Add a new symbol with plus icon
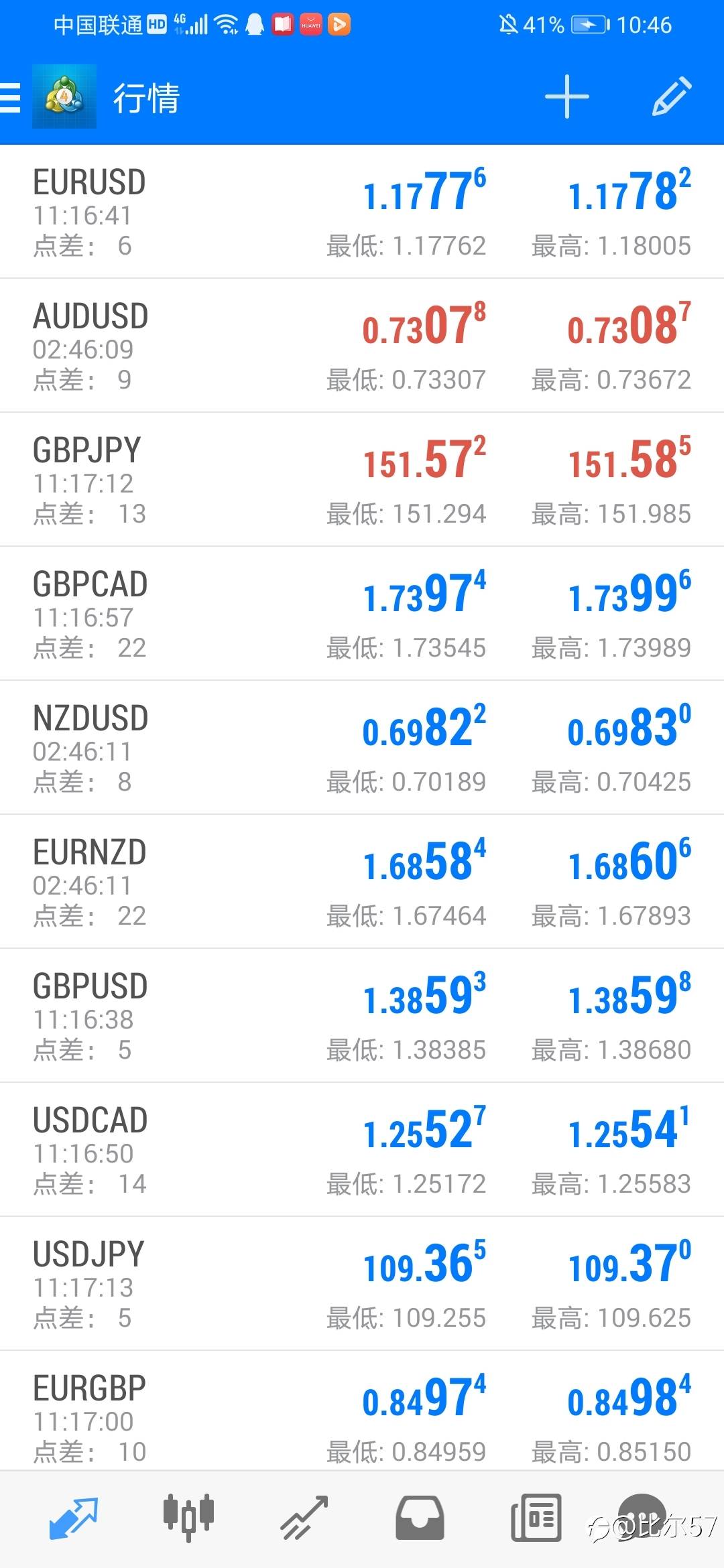Image resolution: width=724 pixels, height=1568 pixels. [566, 97]
